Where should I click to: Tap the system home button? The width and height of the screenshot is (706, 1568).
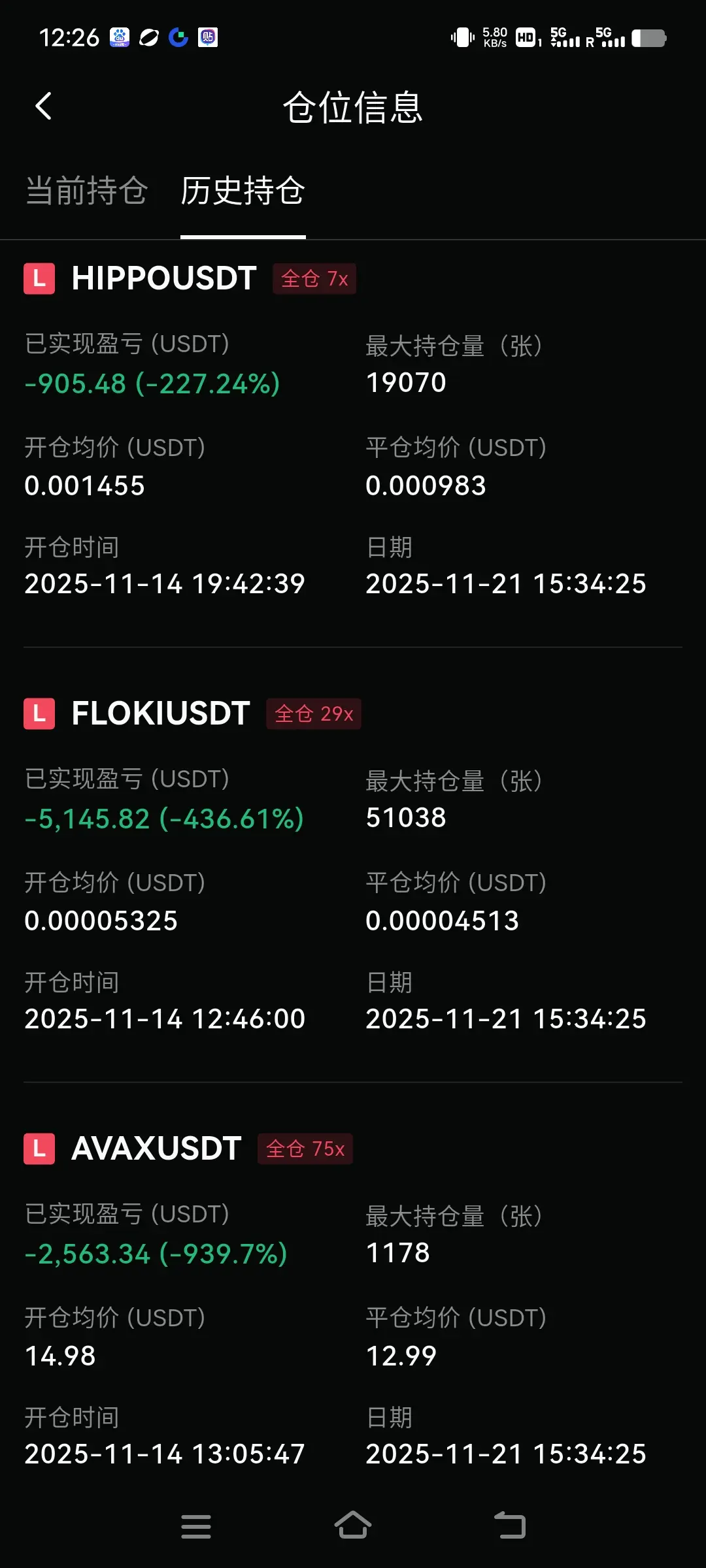(353, 1526)
